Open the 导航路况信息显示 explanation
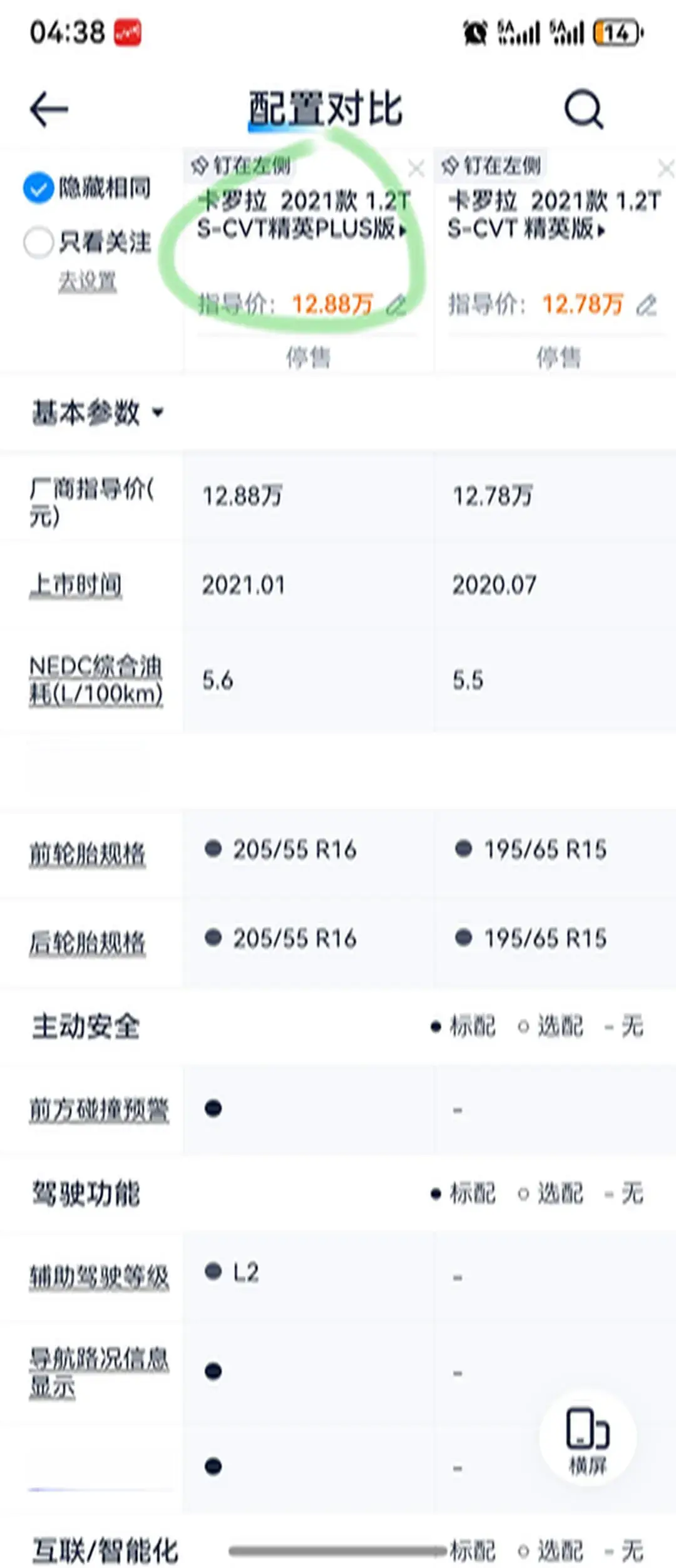The width and height of the screenshot is (676, 1568). pyautogui.click(x=99, y=1371)
